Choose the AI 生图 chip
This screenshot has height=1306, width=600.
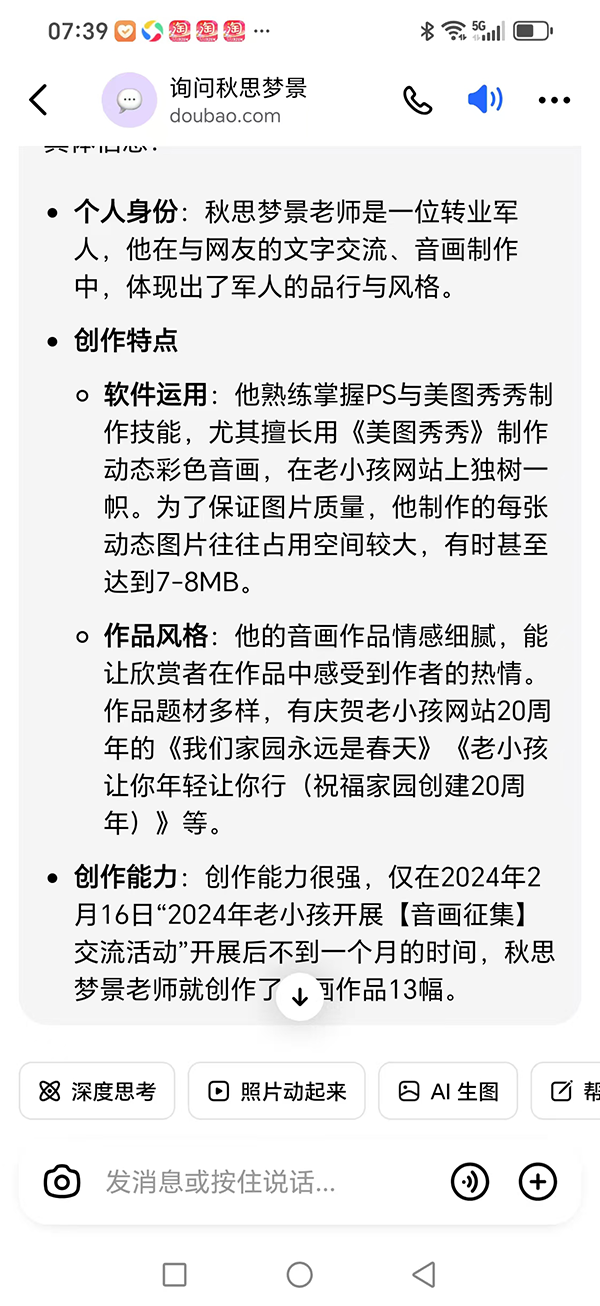pos(448,1091)
